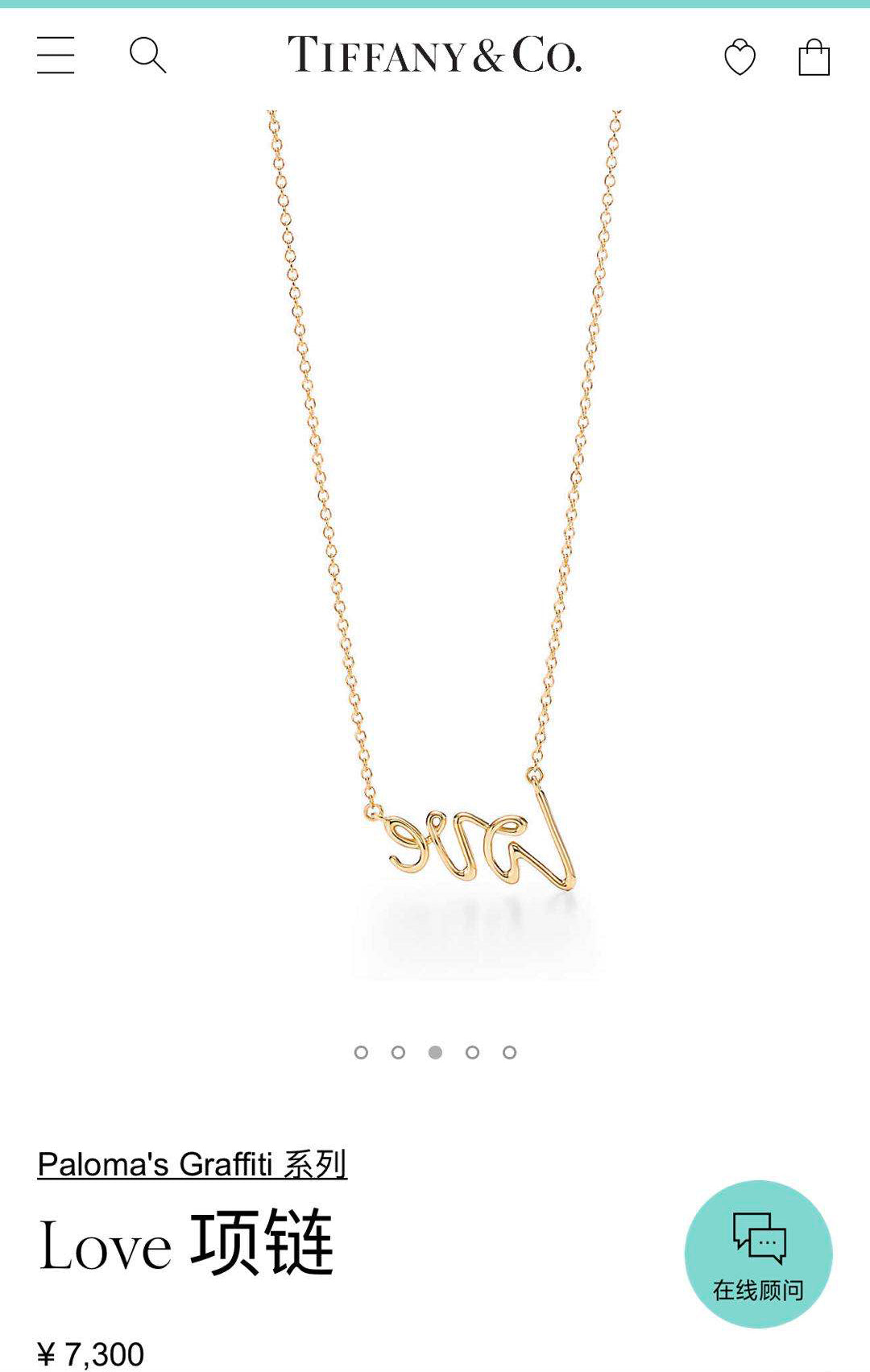Open the search icon

pyautogui.click(x=147, y=56)
